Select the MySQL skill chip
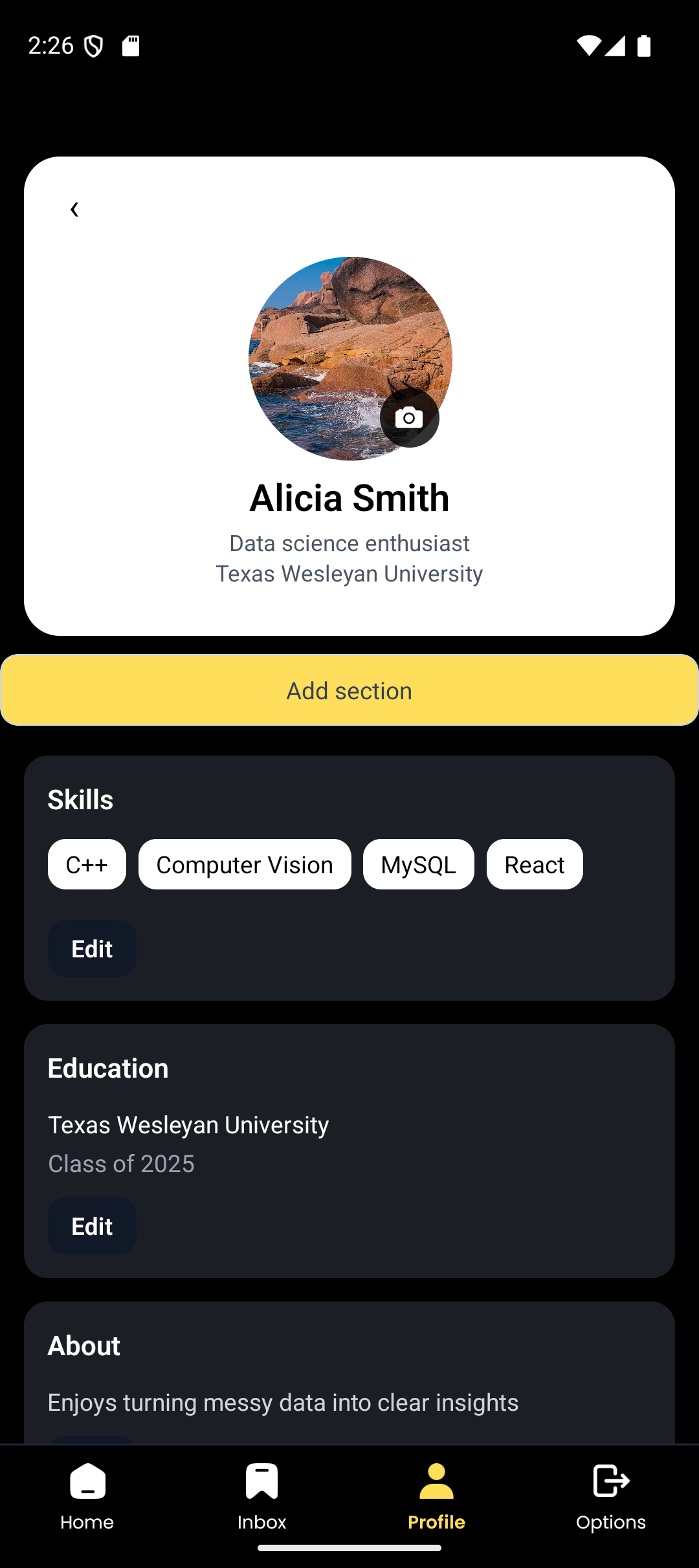 (418, 864)
